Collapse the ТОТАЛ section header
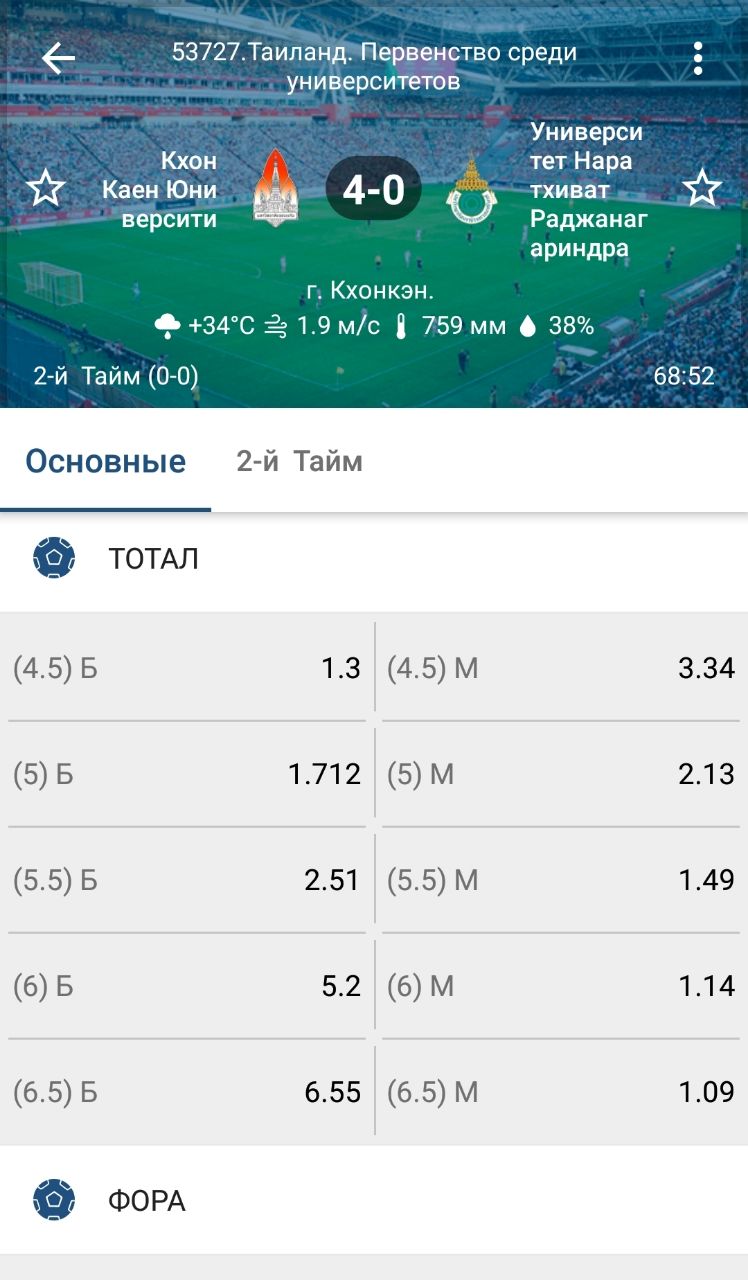This screenshot has height=1280, width=748. [x=374, y=559]
